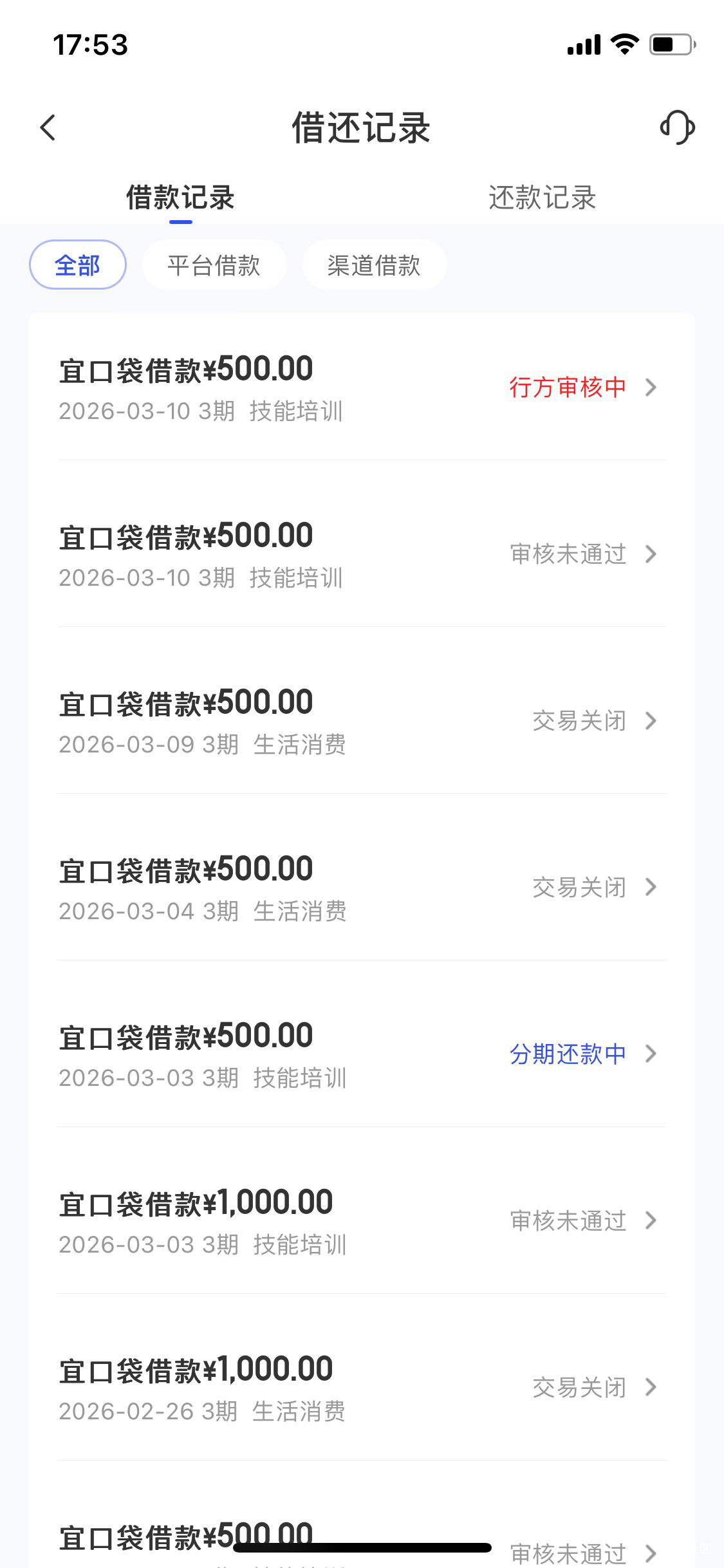The image size is (724, 1568).
Task: Open the 2026-03-04 生活消费 loan
Action: (x=360, y=888)
